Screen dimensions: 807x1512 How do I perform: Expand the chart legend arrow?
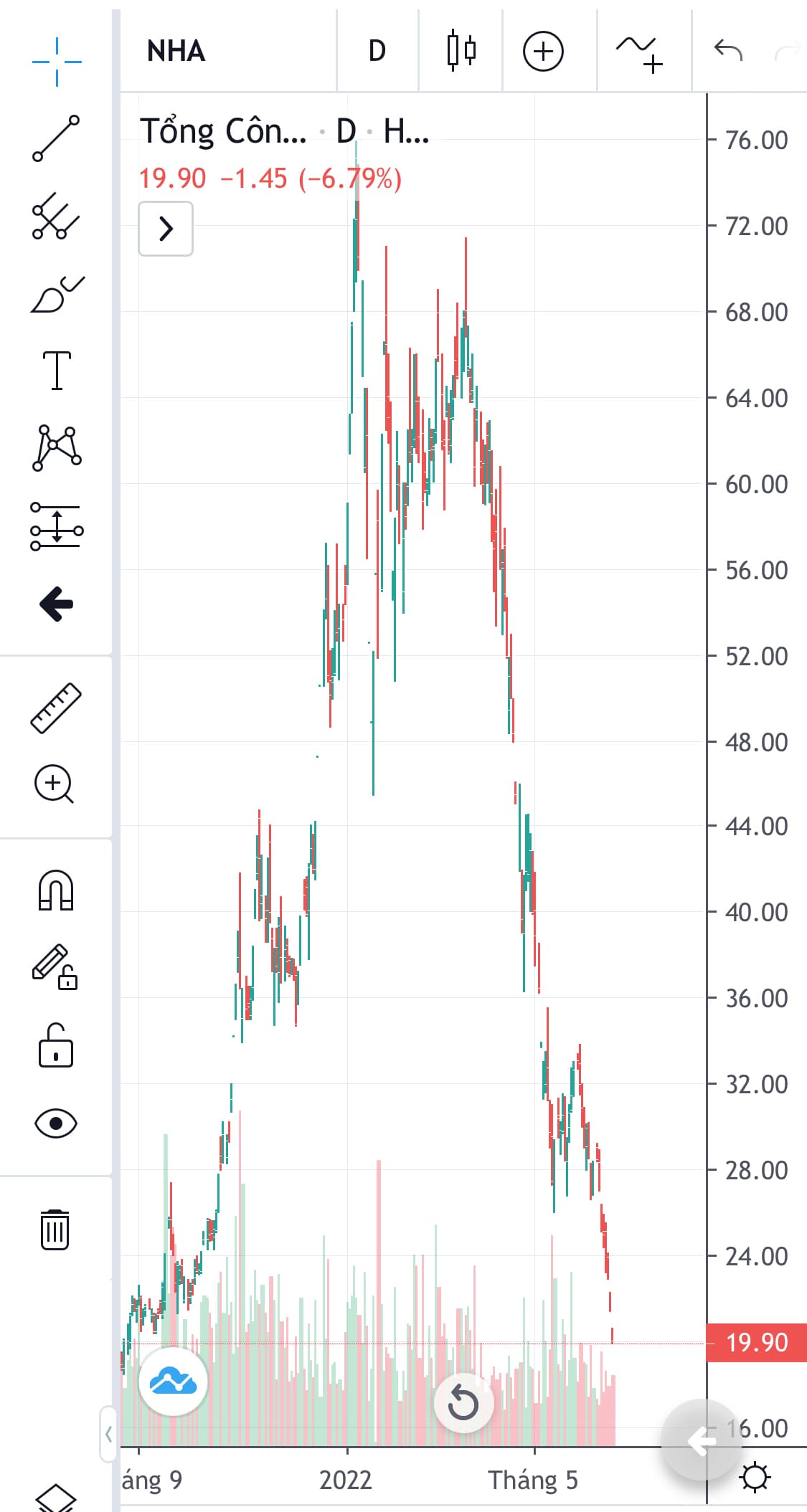[166, 229]
